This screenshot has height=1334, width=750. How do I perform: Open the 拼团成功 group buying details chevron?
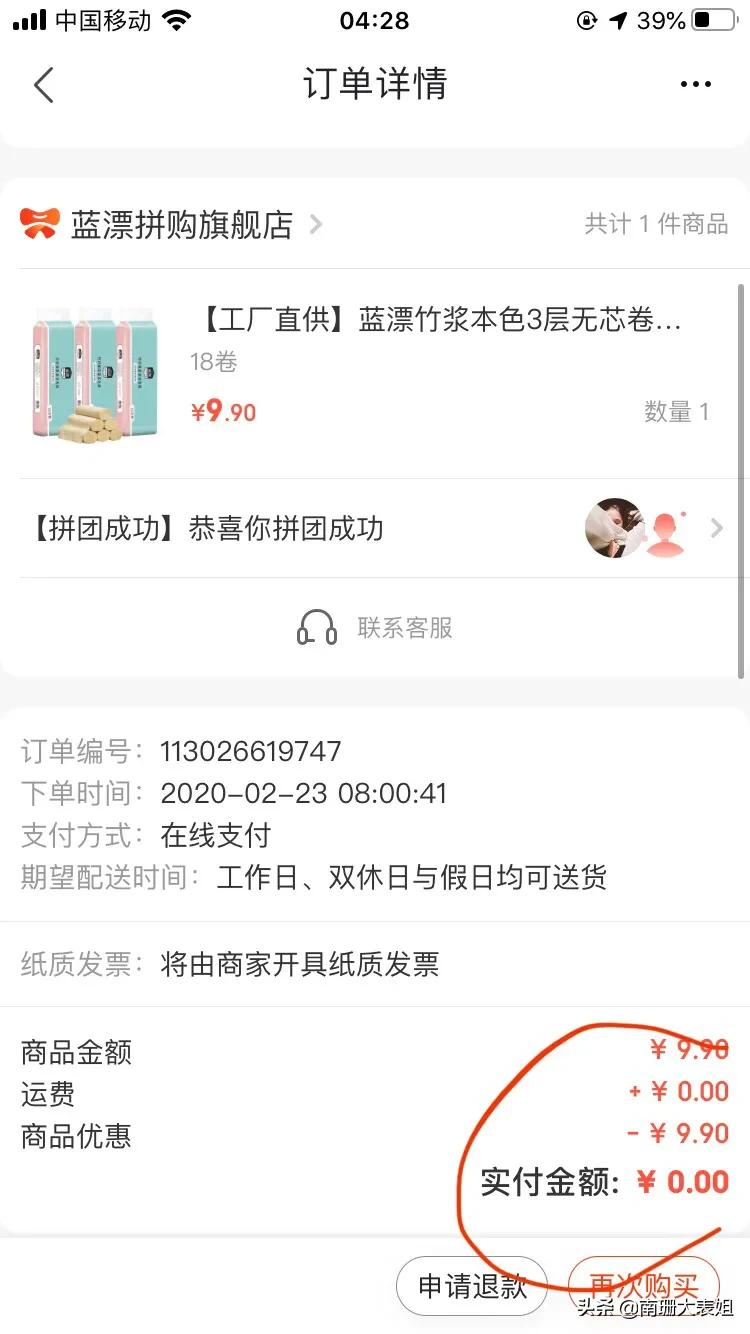[x=718, y=528]
